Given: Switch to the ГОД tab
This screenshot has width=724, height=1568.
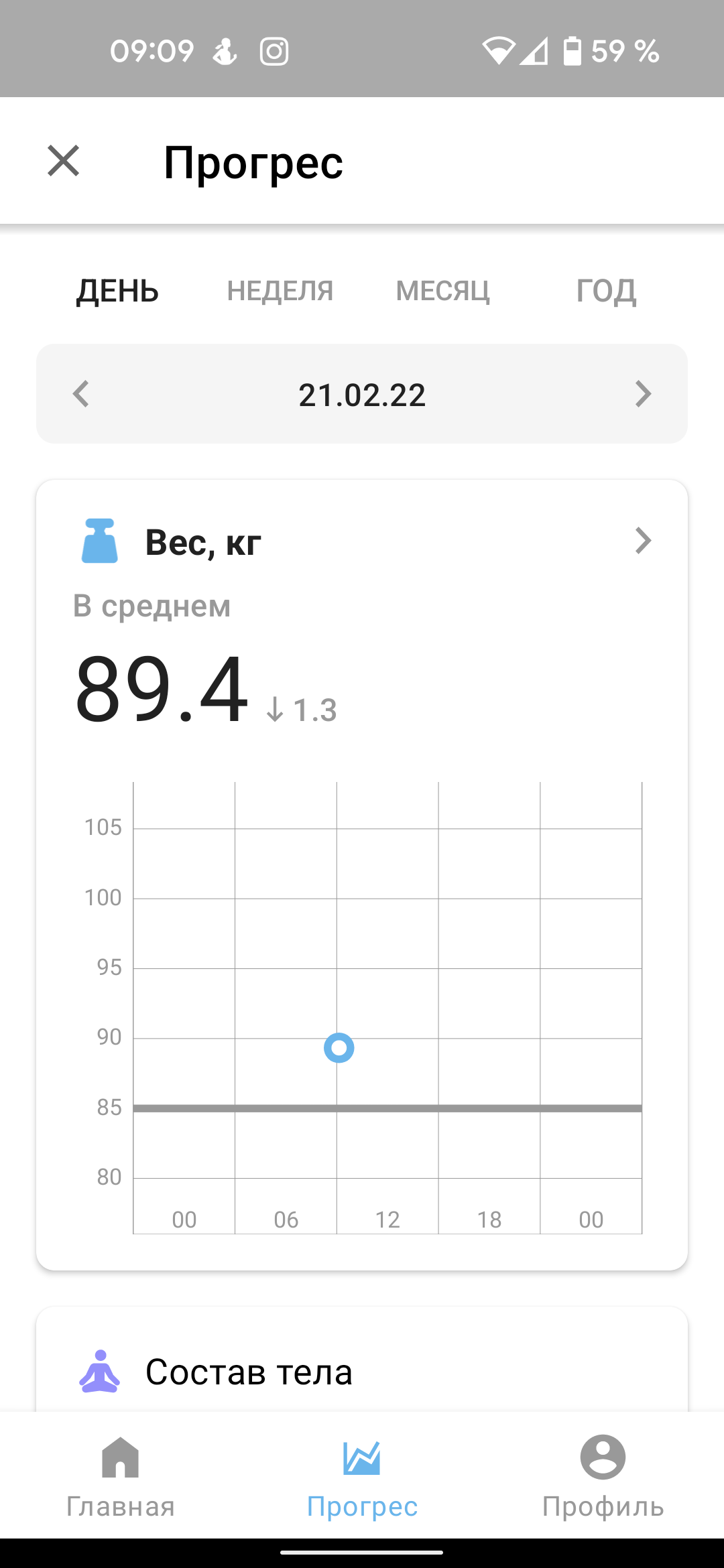Looking at the screenshot, I should [606, 291].
